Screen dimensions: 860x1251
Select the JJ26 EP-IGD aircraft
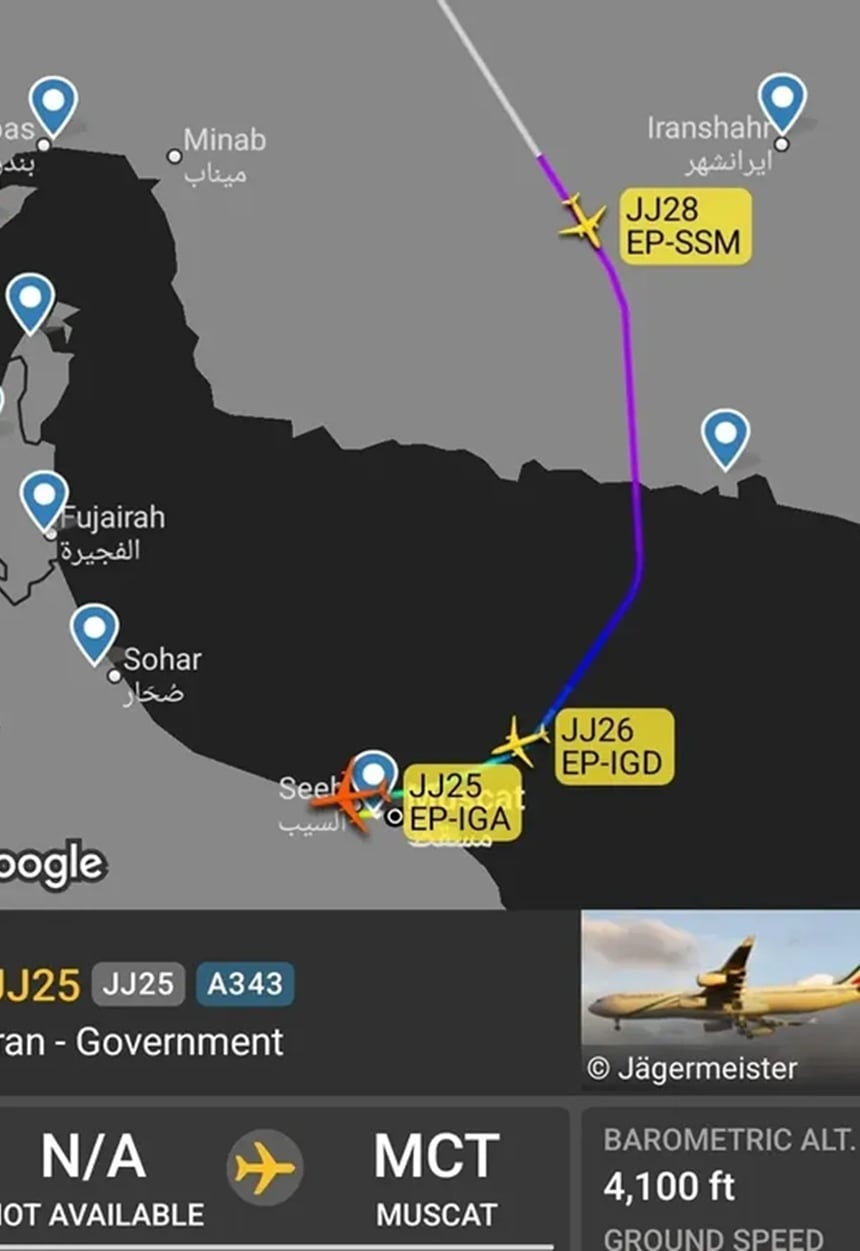click(518, 741)
